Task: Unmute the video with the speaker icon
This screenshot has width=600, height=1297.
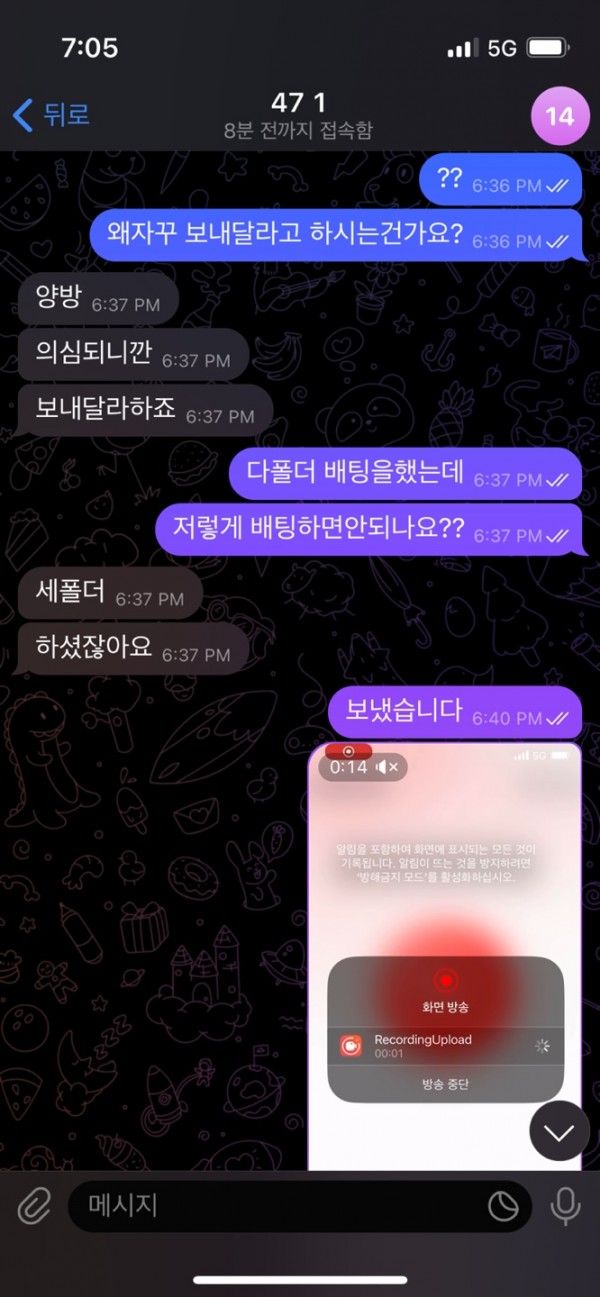Action: point(387,767)
